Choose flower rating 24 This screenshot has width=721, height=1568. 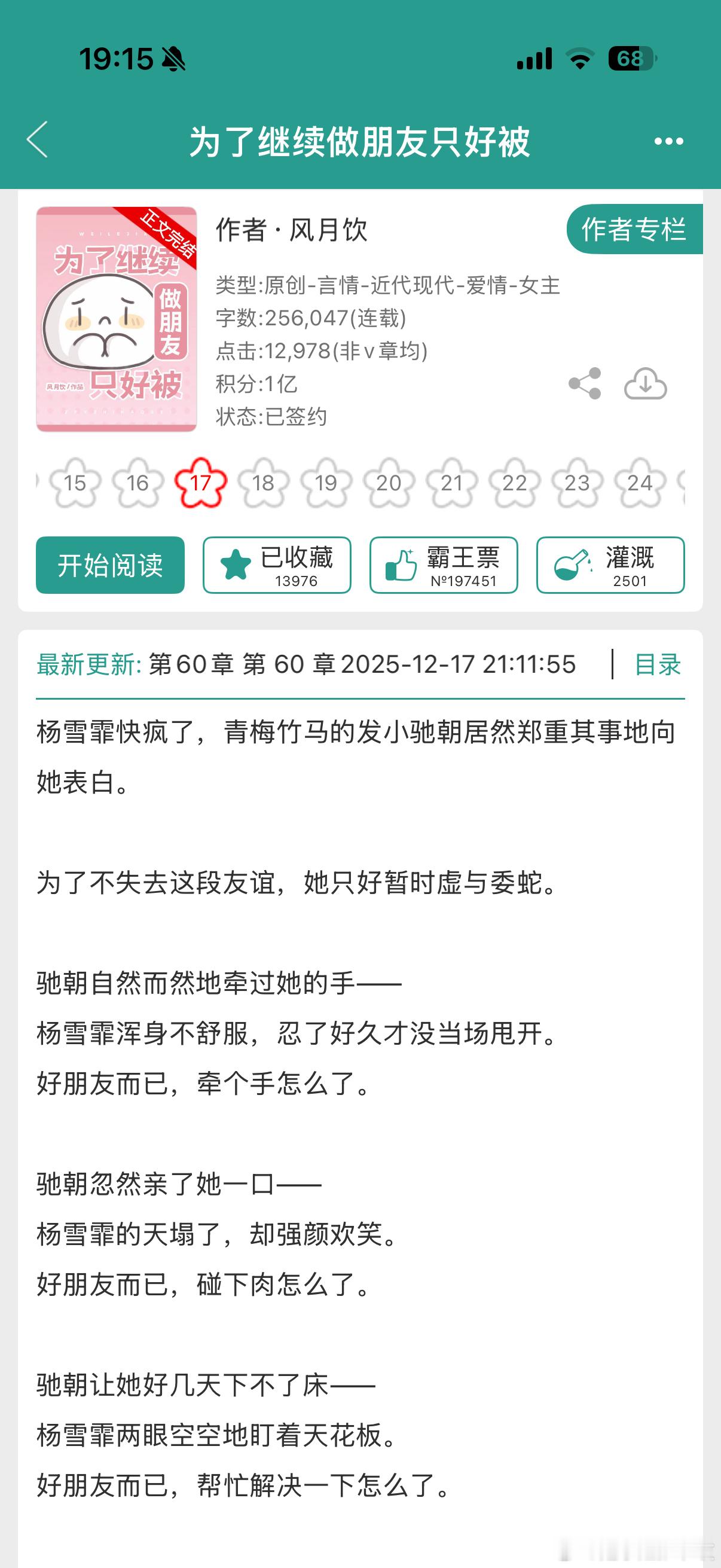pyautogui.click(x=640, y=483)
